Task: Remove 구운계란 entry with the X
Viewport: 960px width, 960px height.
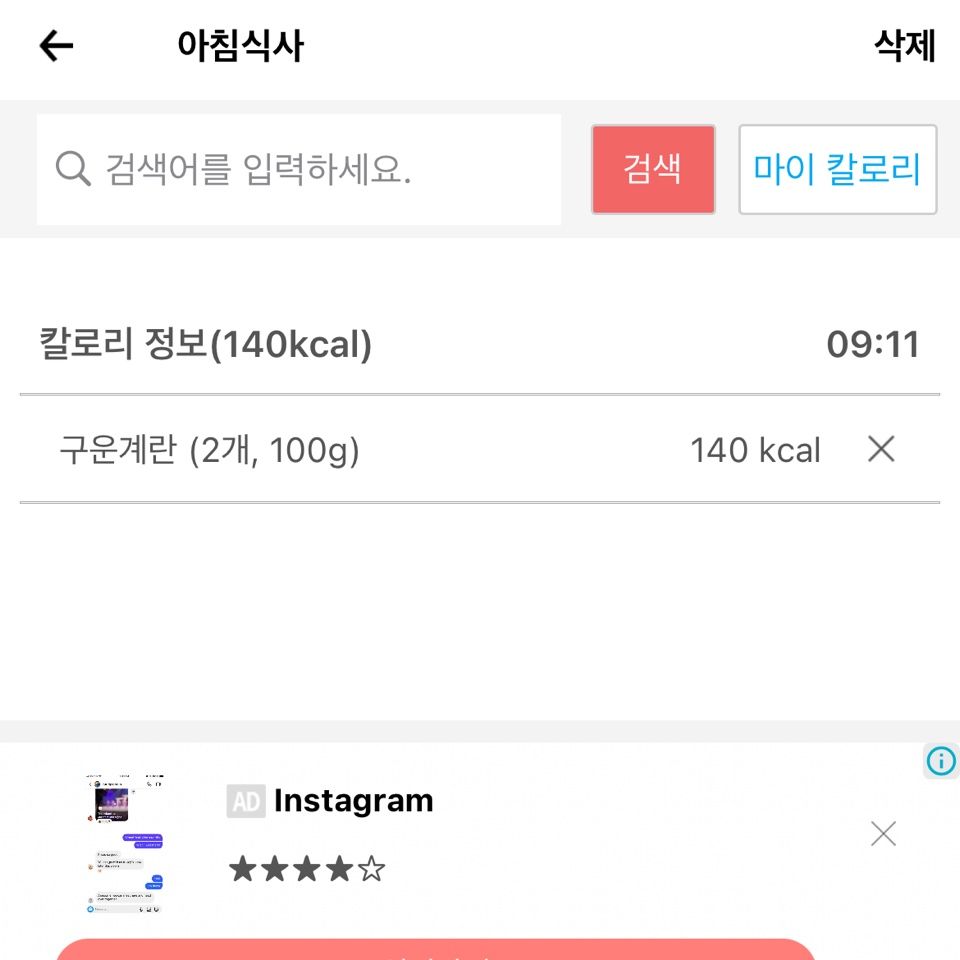Action: pyautogui.click(x=881, y=450)
